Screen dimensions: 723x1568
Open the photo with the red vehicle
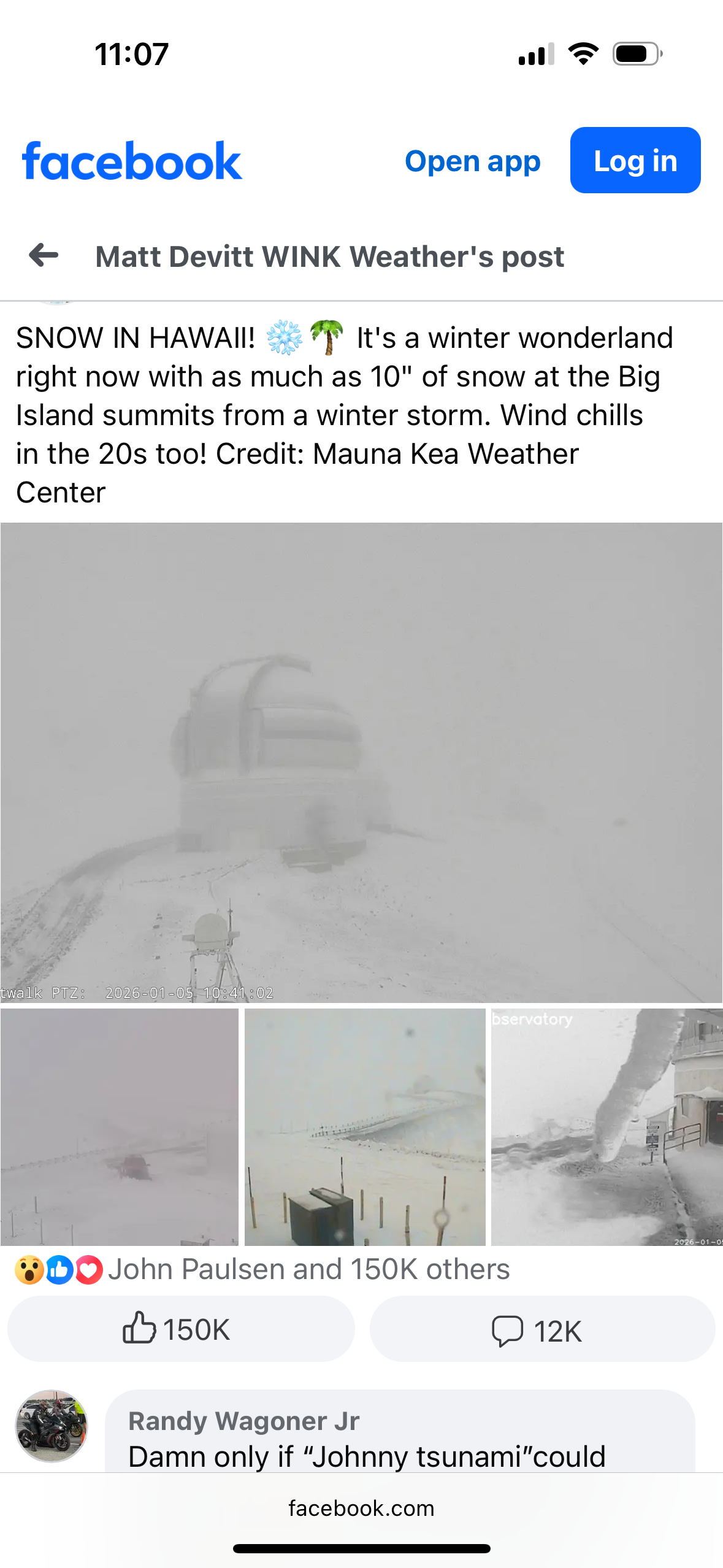[x=119, y=1127]
